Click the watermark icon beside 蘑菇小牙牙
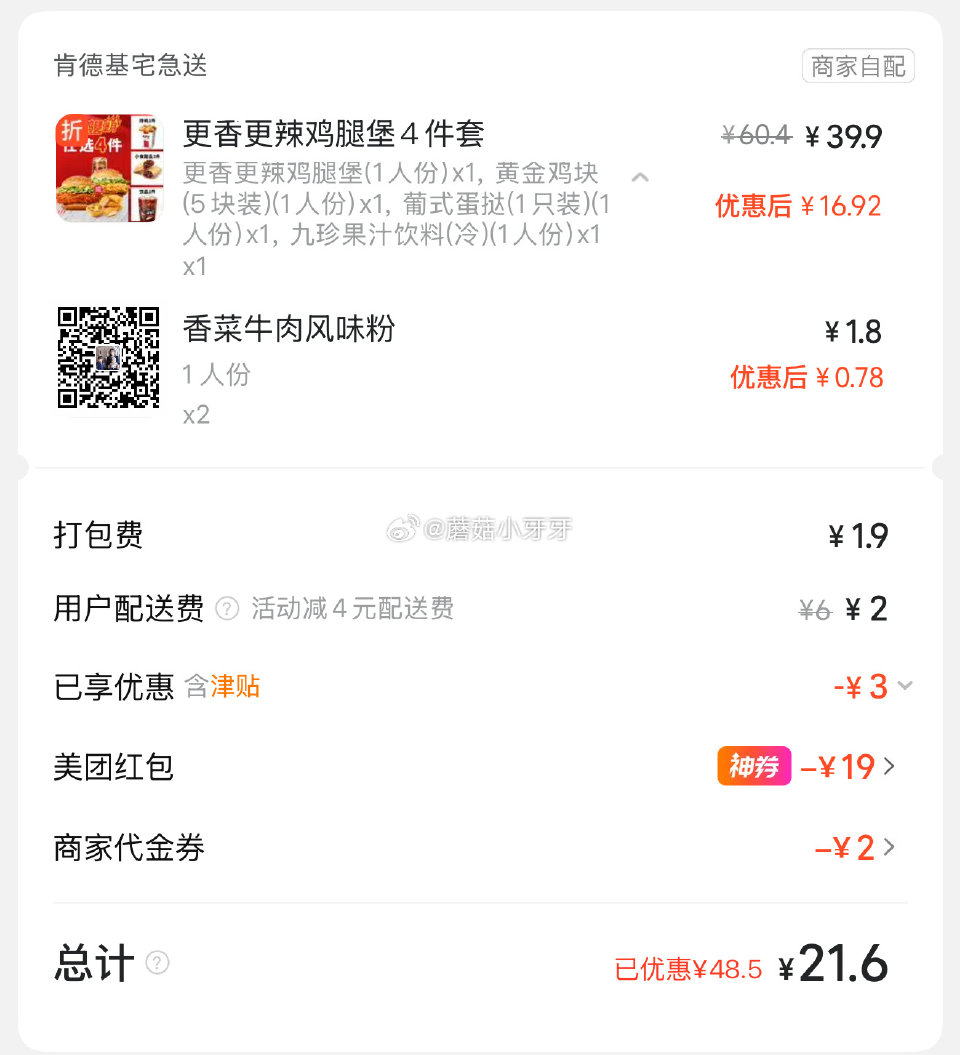Screen dimensions: 960x1055 click(403, 528)
